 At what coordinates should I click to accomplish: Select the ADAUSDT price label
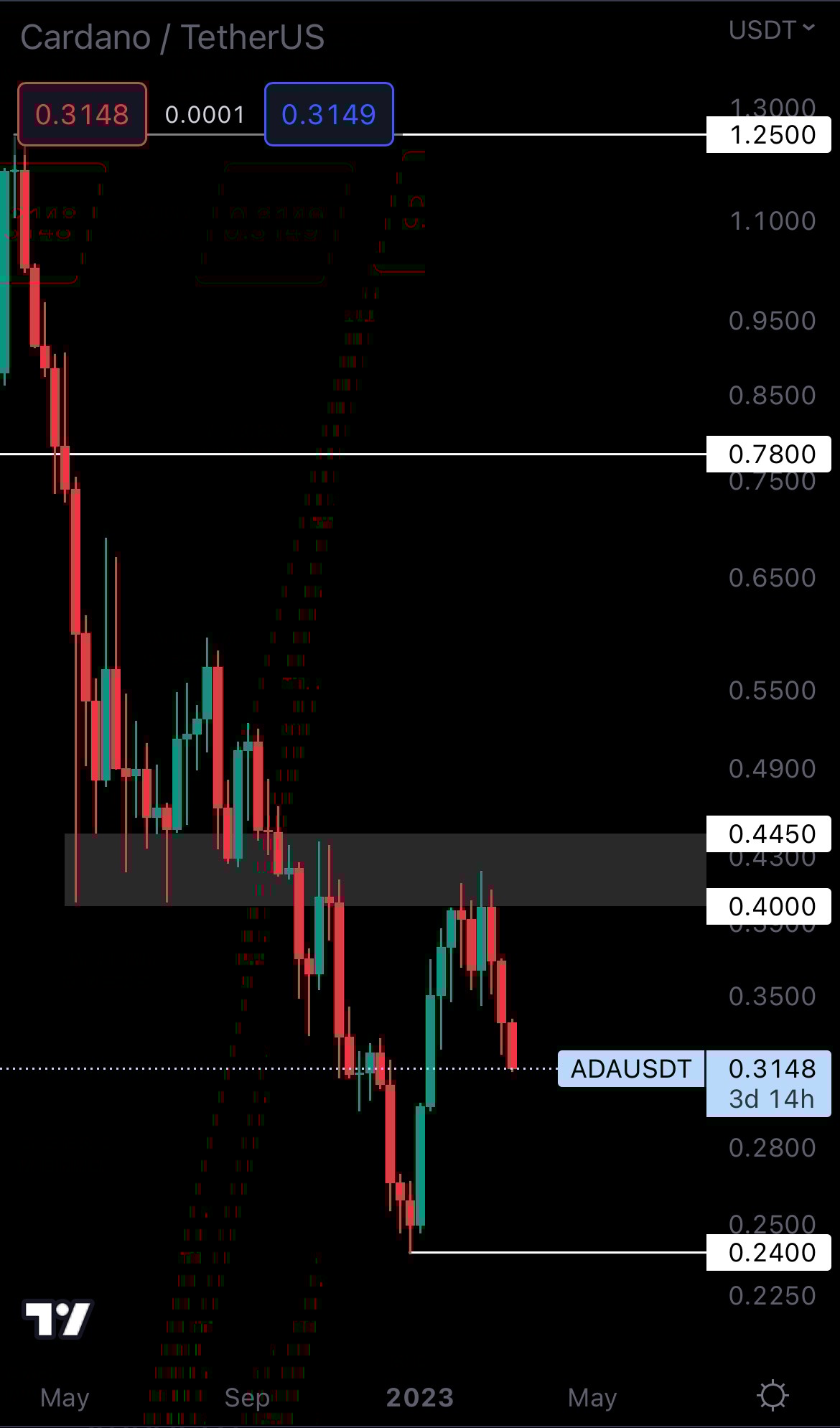tap(630, 1068)
